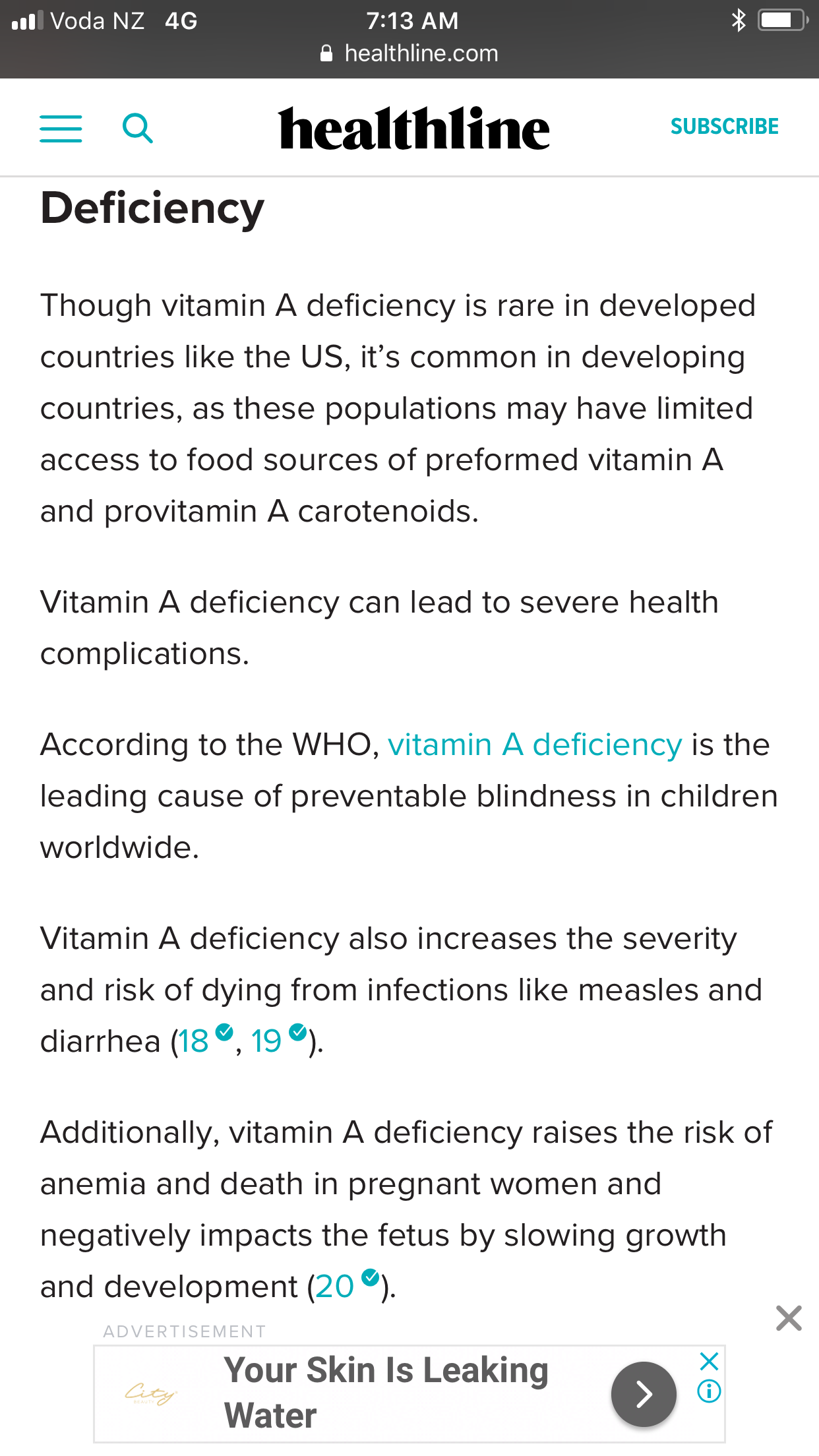Tap the healthline.com address bar

coord(409,53)
